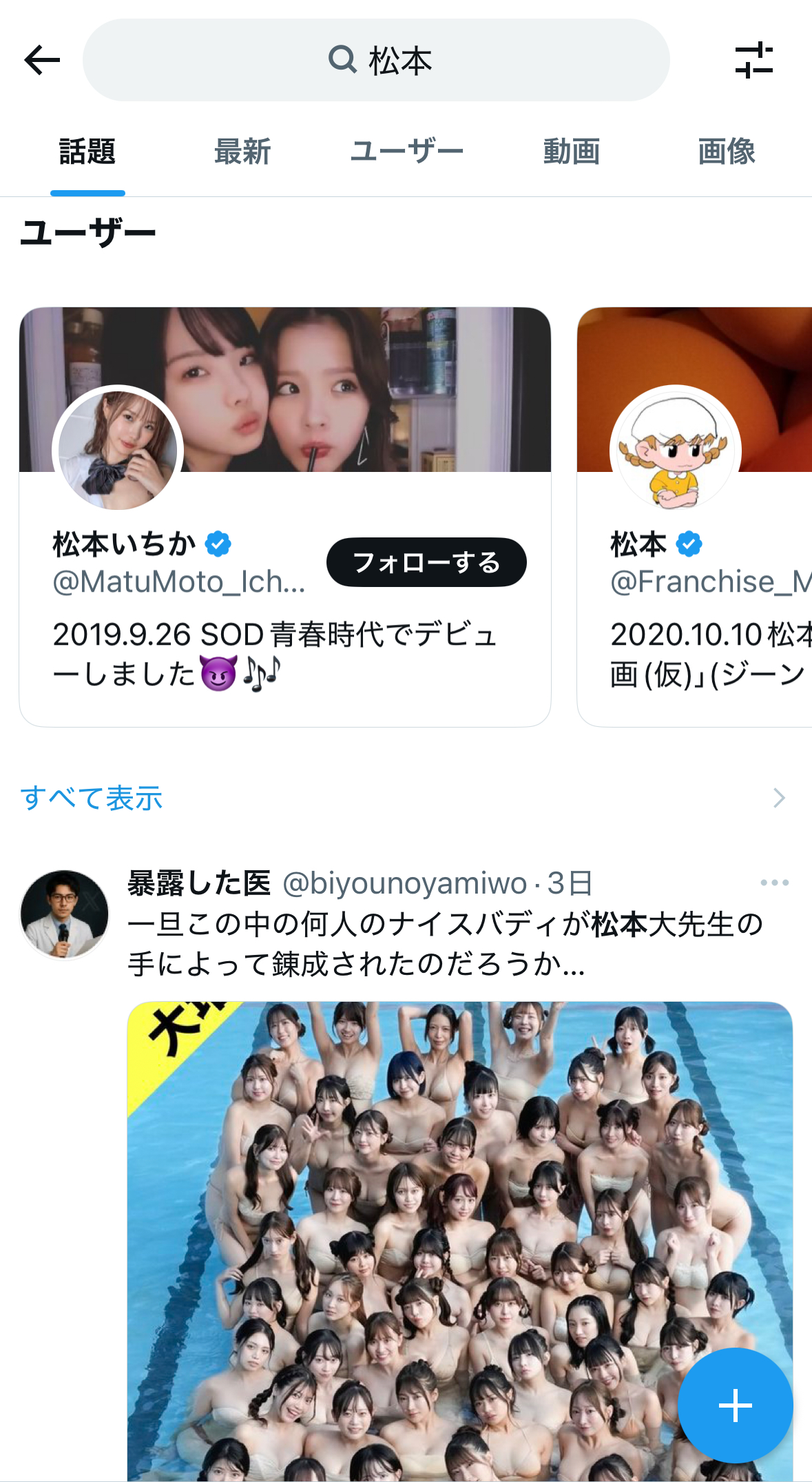Open 暴露した医 profile avatar
The height and width of the screenshot is (1482, 812).
pos(65,914)
